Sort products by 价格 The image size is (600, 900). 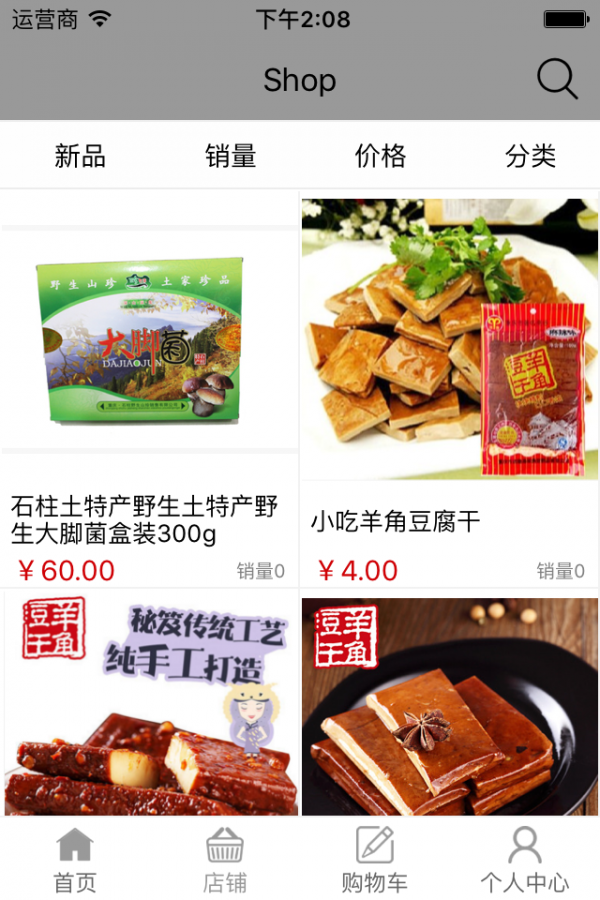coord(381,156)
